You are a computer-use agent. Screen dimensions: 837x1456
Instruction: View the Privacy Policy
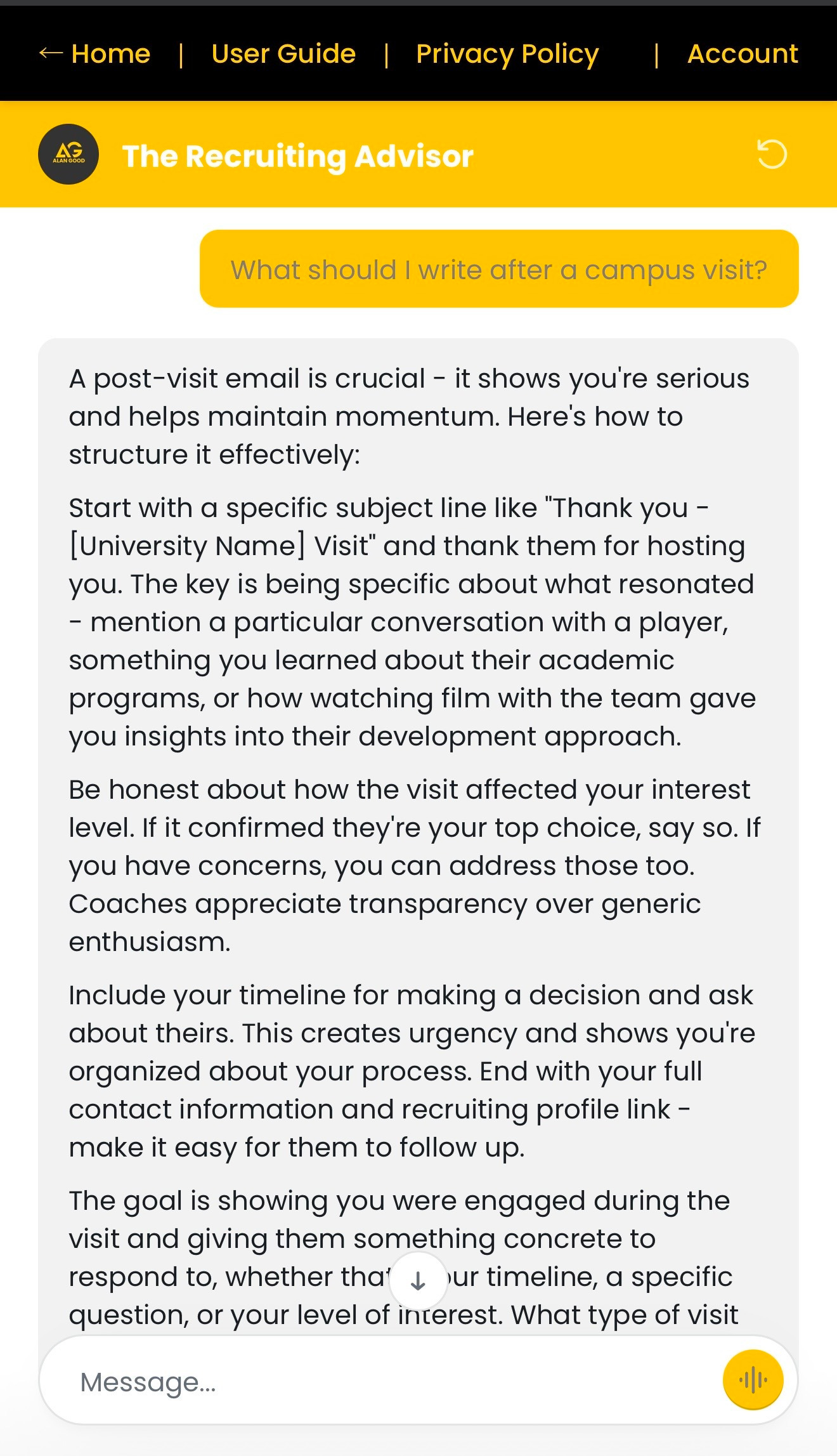[507, 54]
